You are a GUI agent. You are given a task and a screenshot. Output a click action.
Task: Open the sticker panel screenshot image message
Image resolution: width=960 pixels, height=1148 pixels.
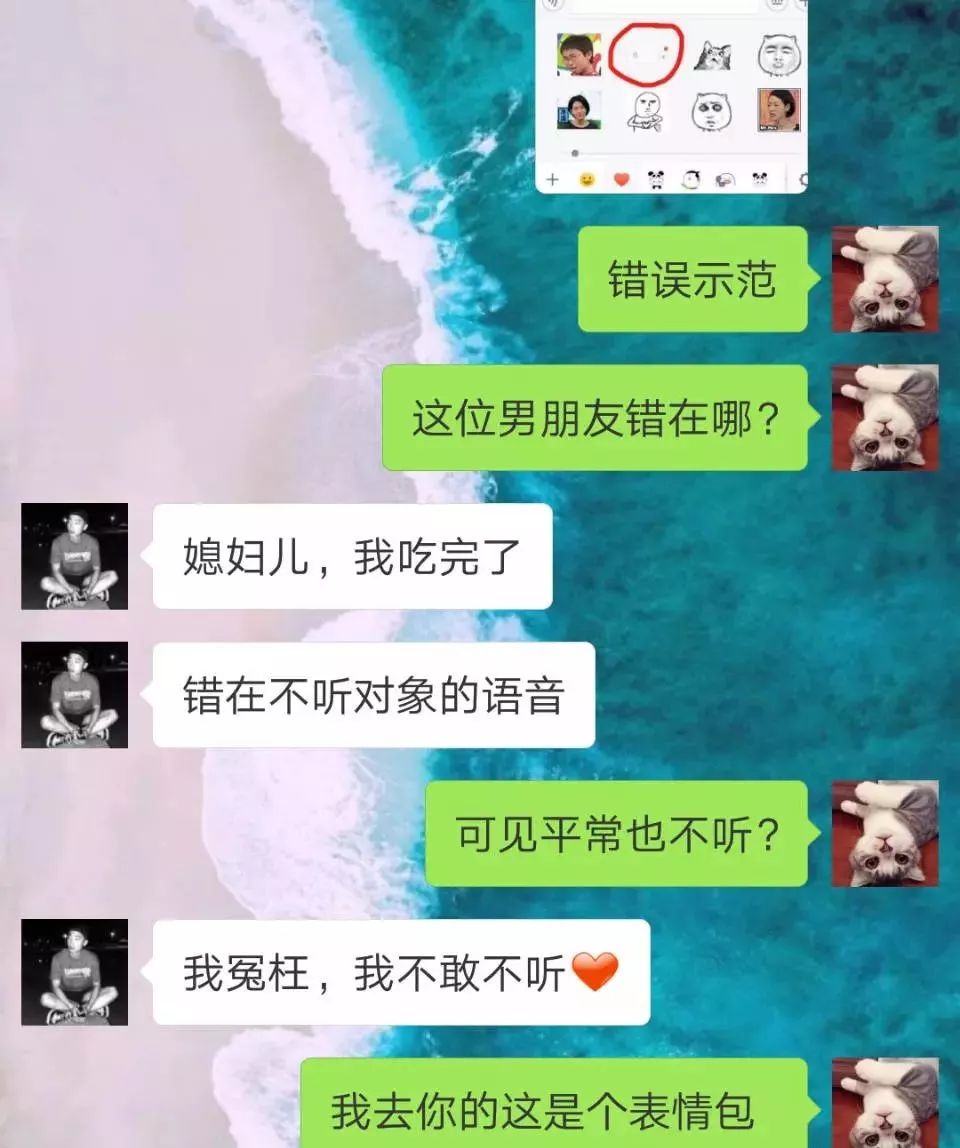[x=671, y=95]
